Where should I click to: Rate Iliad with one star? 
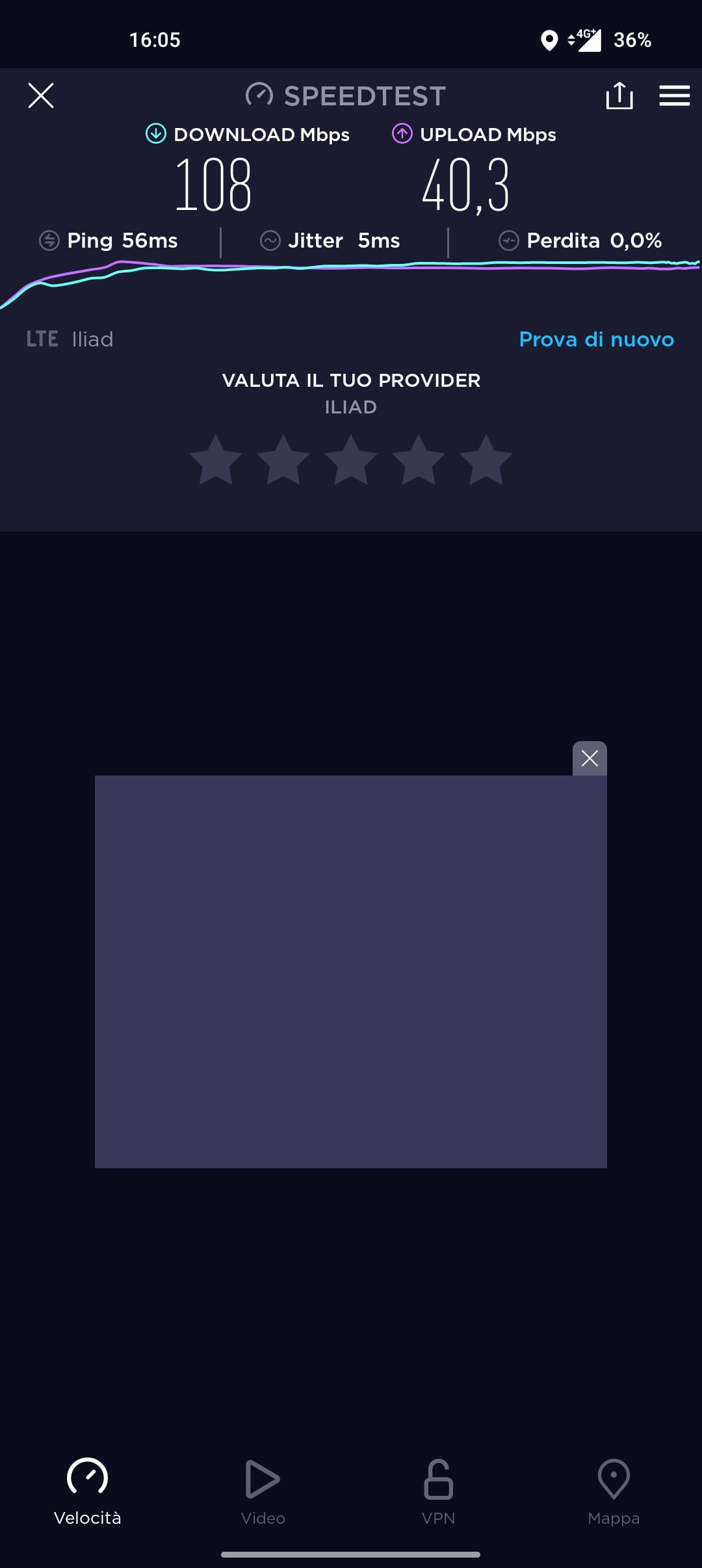[216, 461]
